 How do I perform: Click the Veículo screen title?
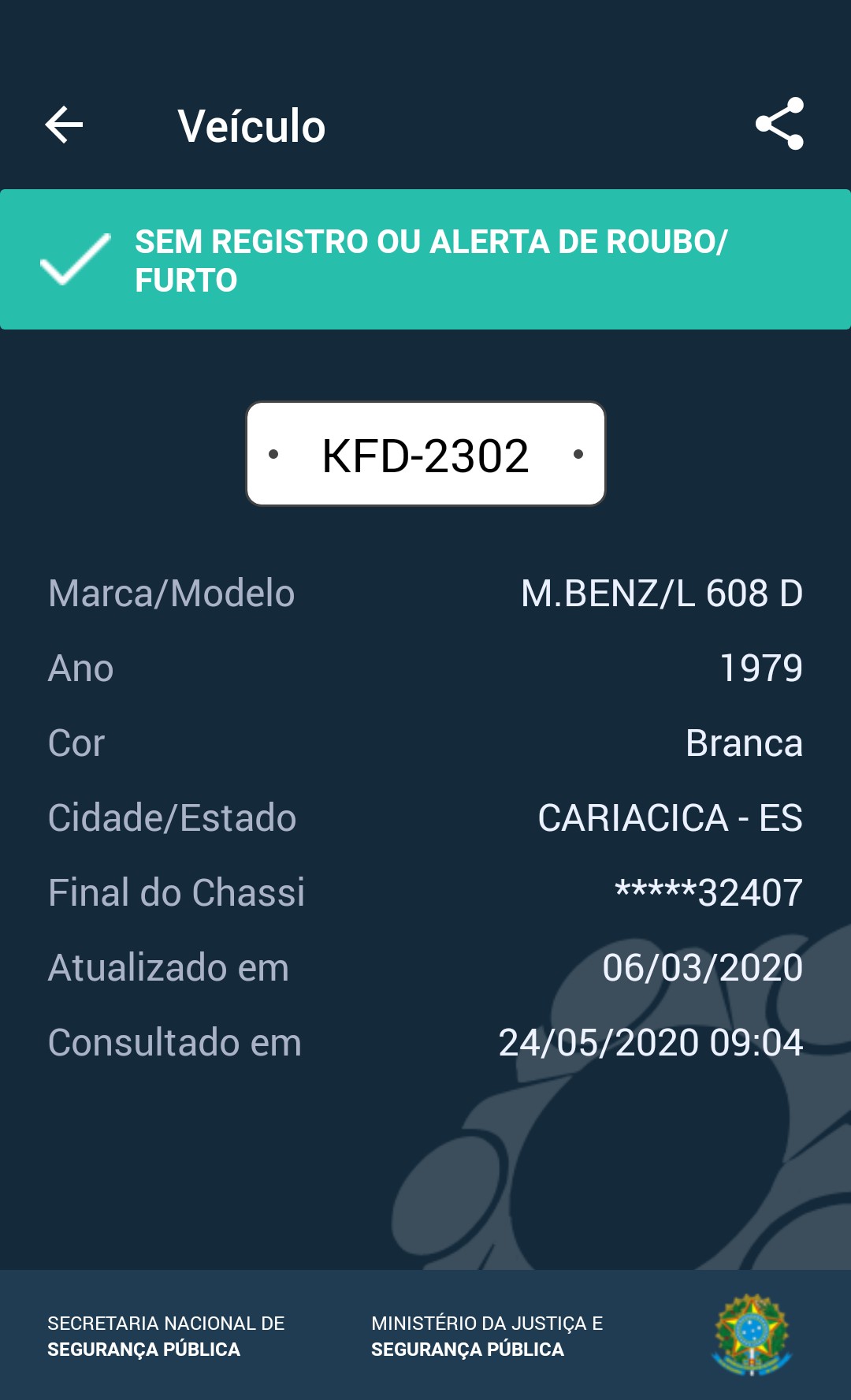251,126
